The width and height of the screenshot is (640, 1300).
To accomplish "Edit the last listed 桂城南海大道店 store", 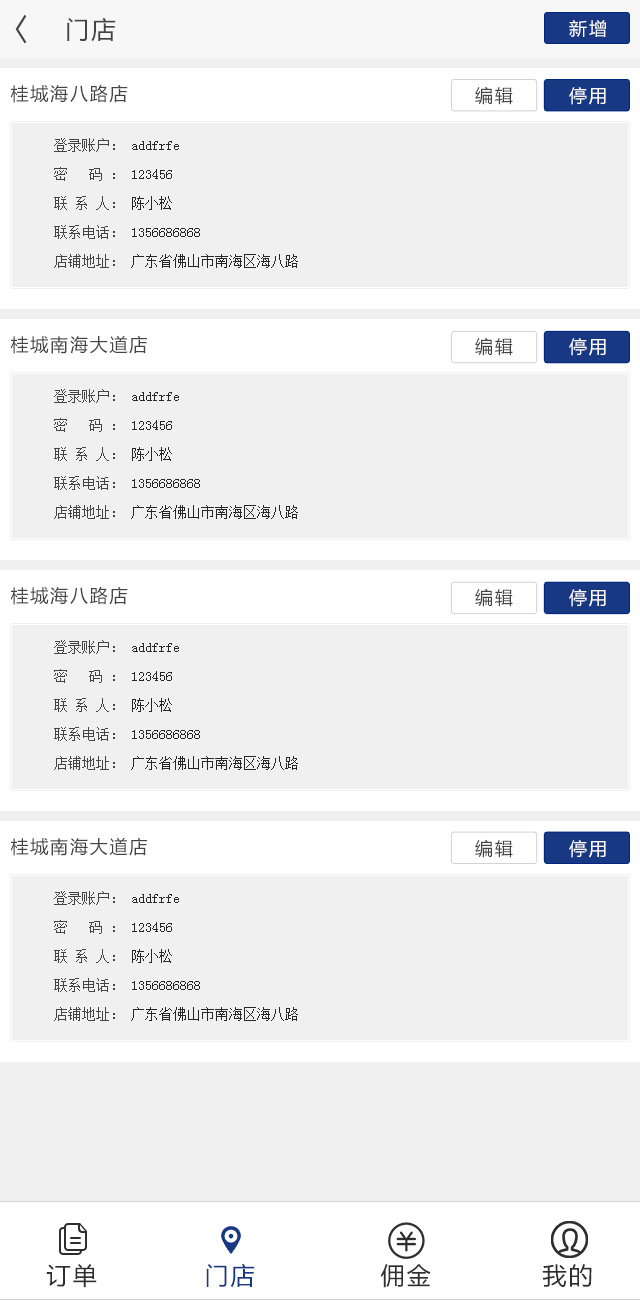I will click(x=493, y=848).
